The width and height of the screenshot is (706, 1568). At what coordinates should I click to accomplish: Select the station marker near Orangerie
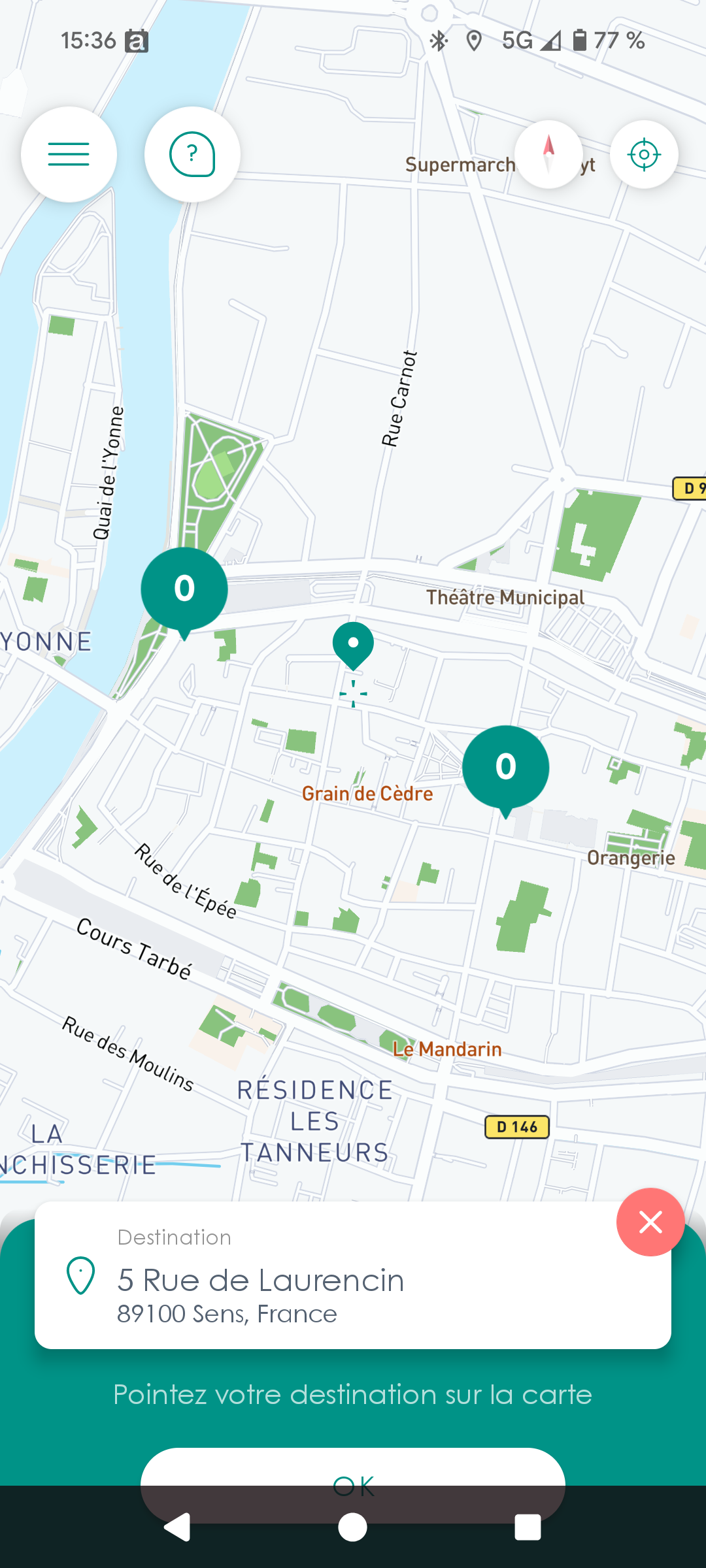click(x=505, y=768)
